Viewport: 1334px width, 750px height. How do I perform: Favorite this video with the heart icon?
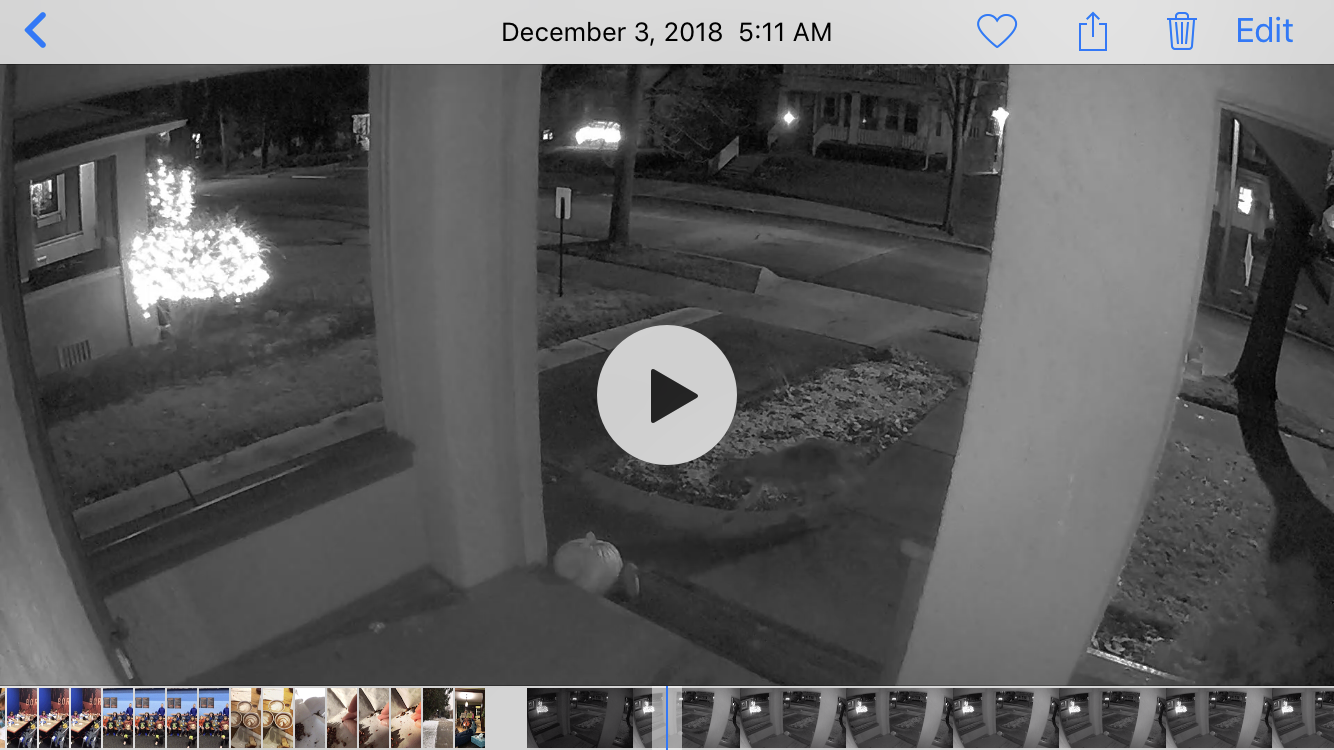pos(996,32)
